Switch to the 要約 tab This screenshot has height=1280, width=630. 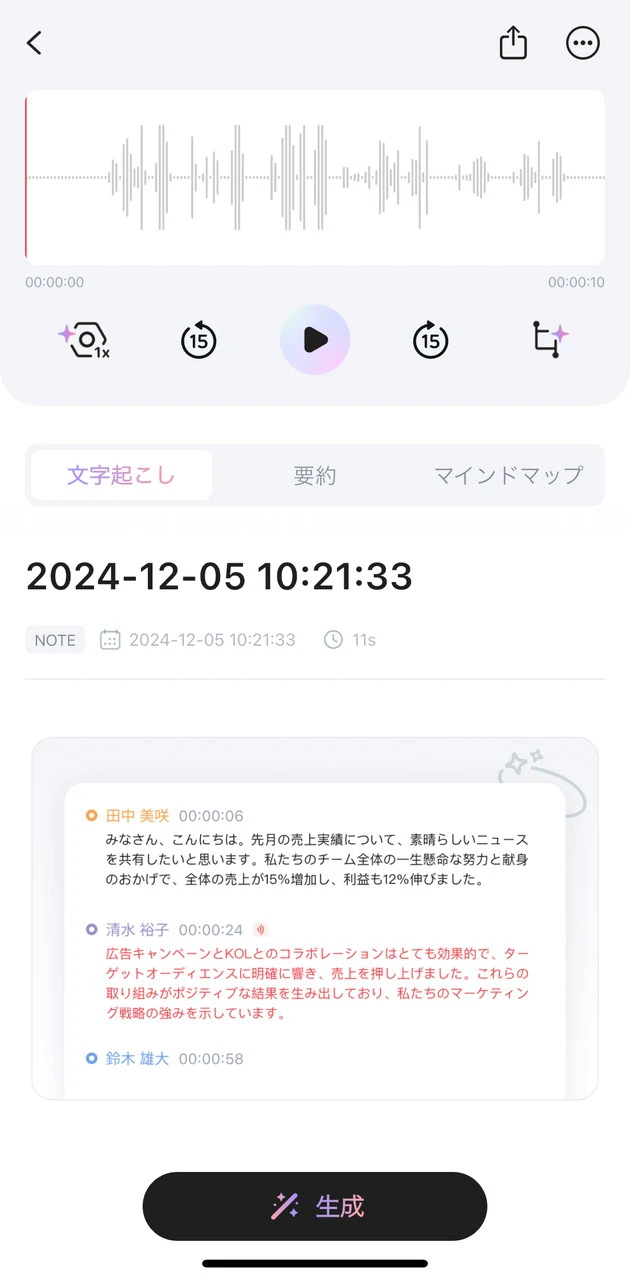point(315,476)
